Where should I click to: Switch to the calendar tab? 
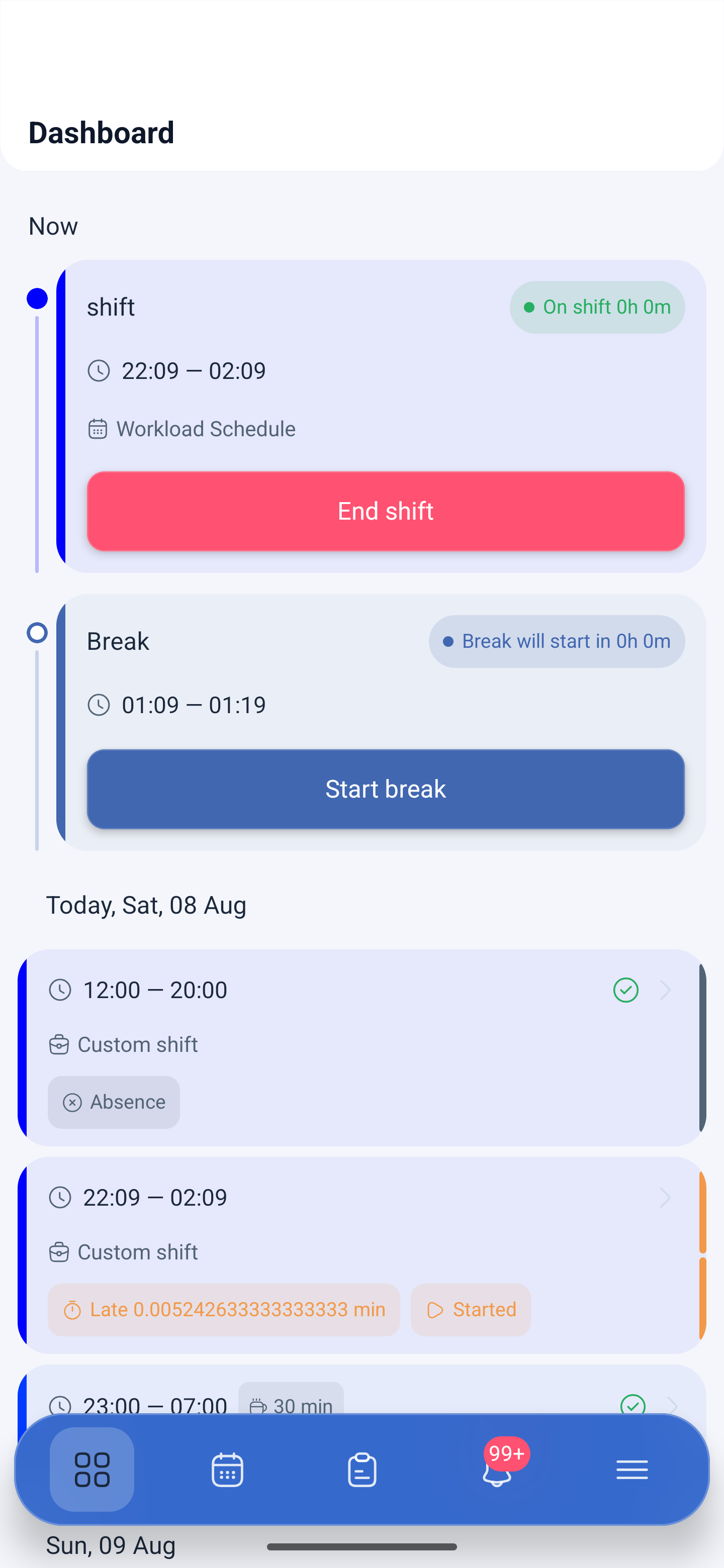227,1469
